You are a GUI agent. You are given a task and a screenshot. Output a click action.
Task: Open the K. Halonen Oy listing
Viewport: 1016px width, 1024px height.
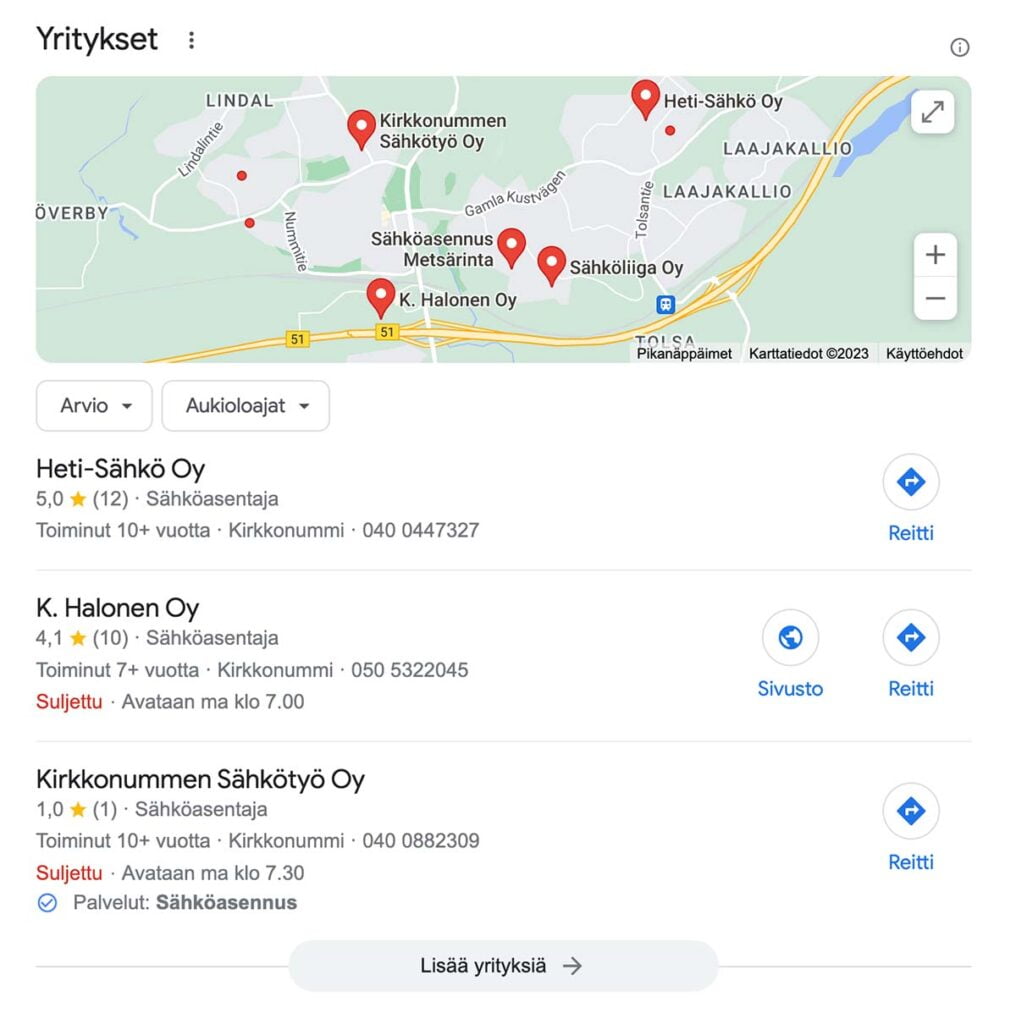[118, 608]
